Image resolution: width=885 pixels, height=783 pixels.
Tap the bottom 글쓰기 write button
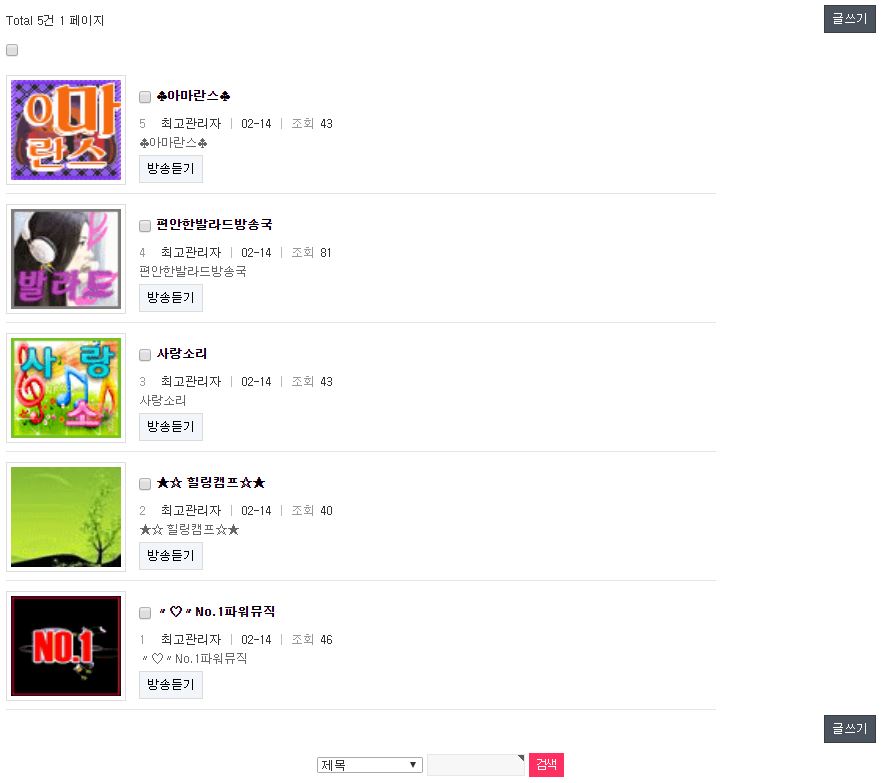pos(849,729)
